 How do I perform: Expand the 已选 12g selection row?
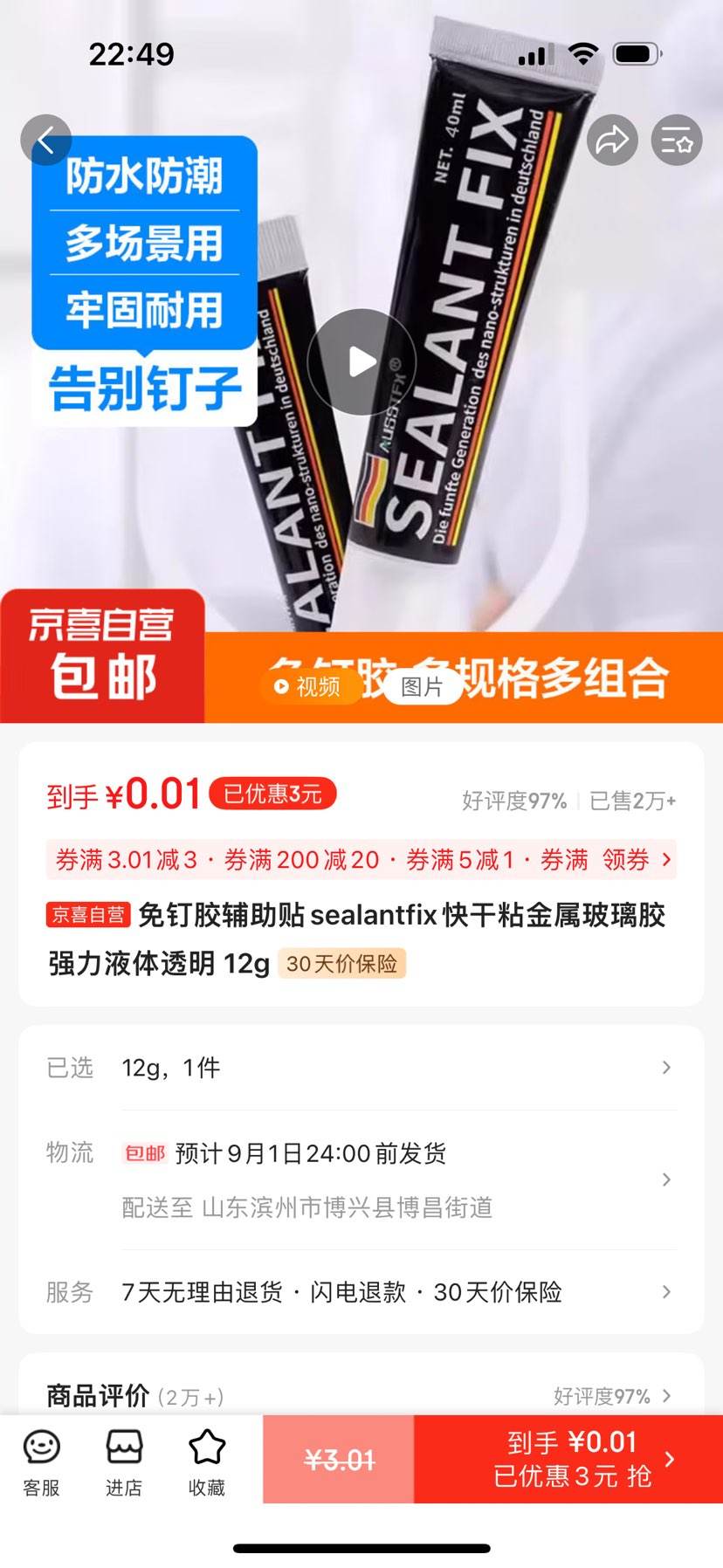tap(361, 1067)
